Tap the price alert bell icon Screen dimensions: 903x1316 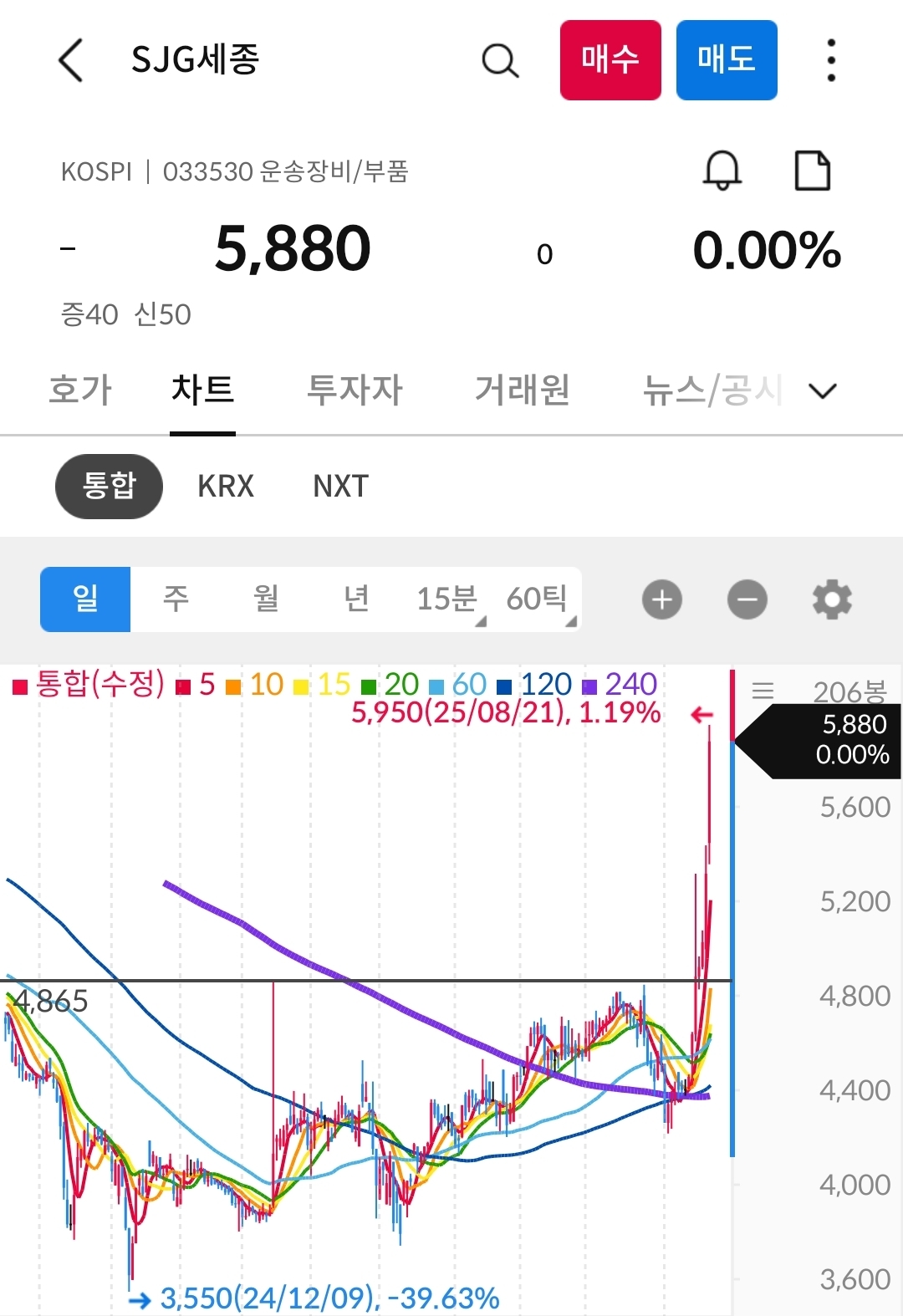tap(722, 171)
